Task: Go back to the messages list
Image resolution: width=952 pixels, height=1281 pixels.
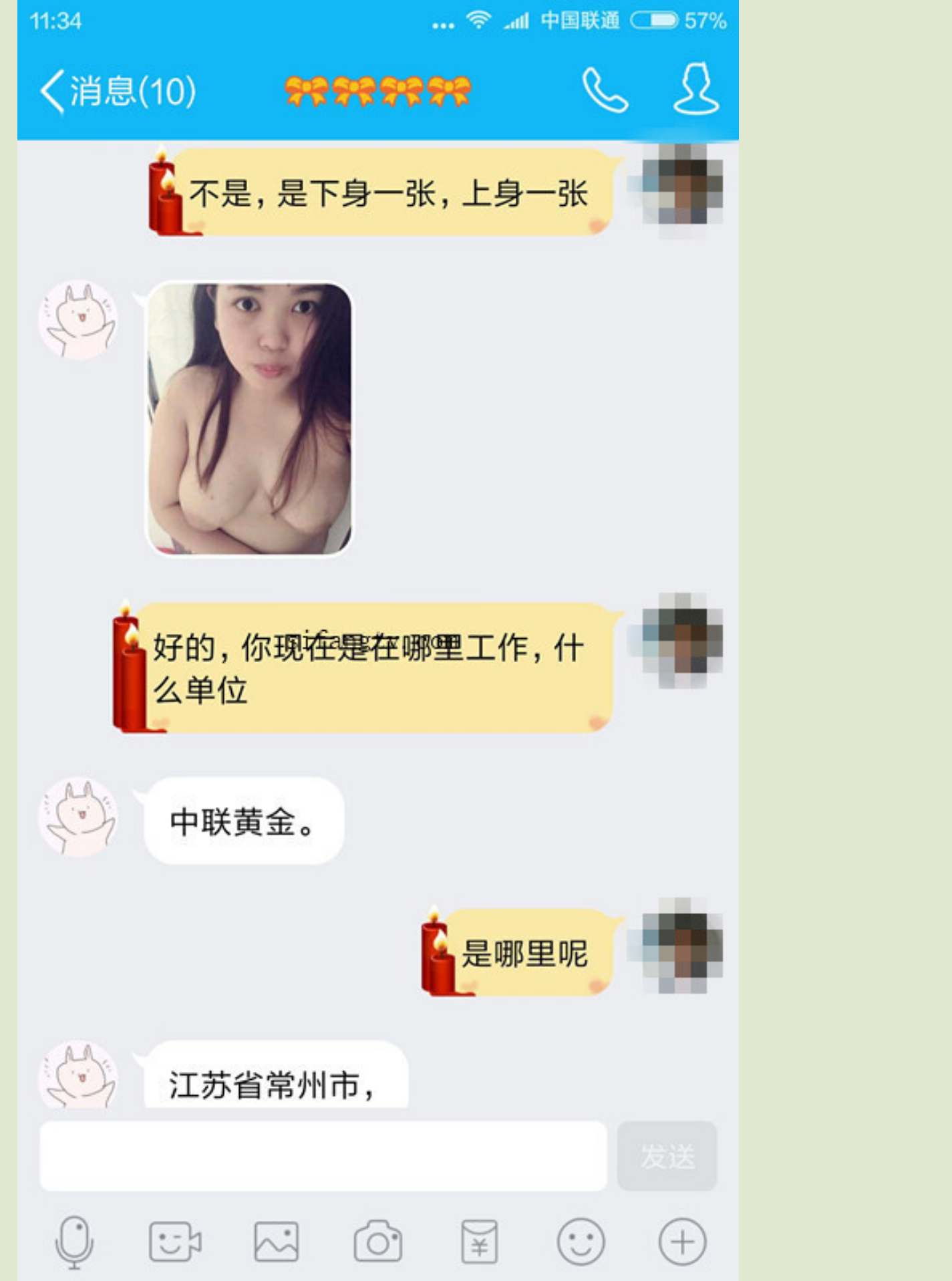Action: [117, 92]
